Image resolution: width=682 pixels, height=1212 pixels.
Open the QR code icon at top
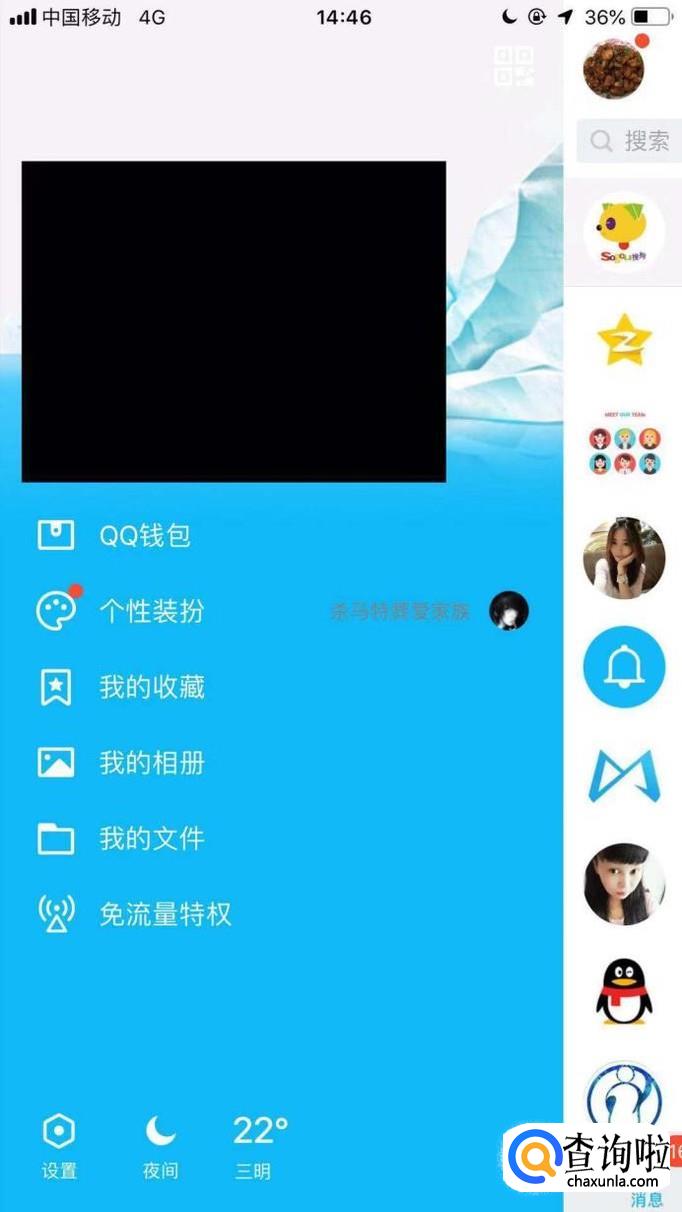tap(514, 66)
